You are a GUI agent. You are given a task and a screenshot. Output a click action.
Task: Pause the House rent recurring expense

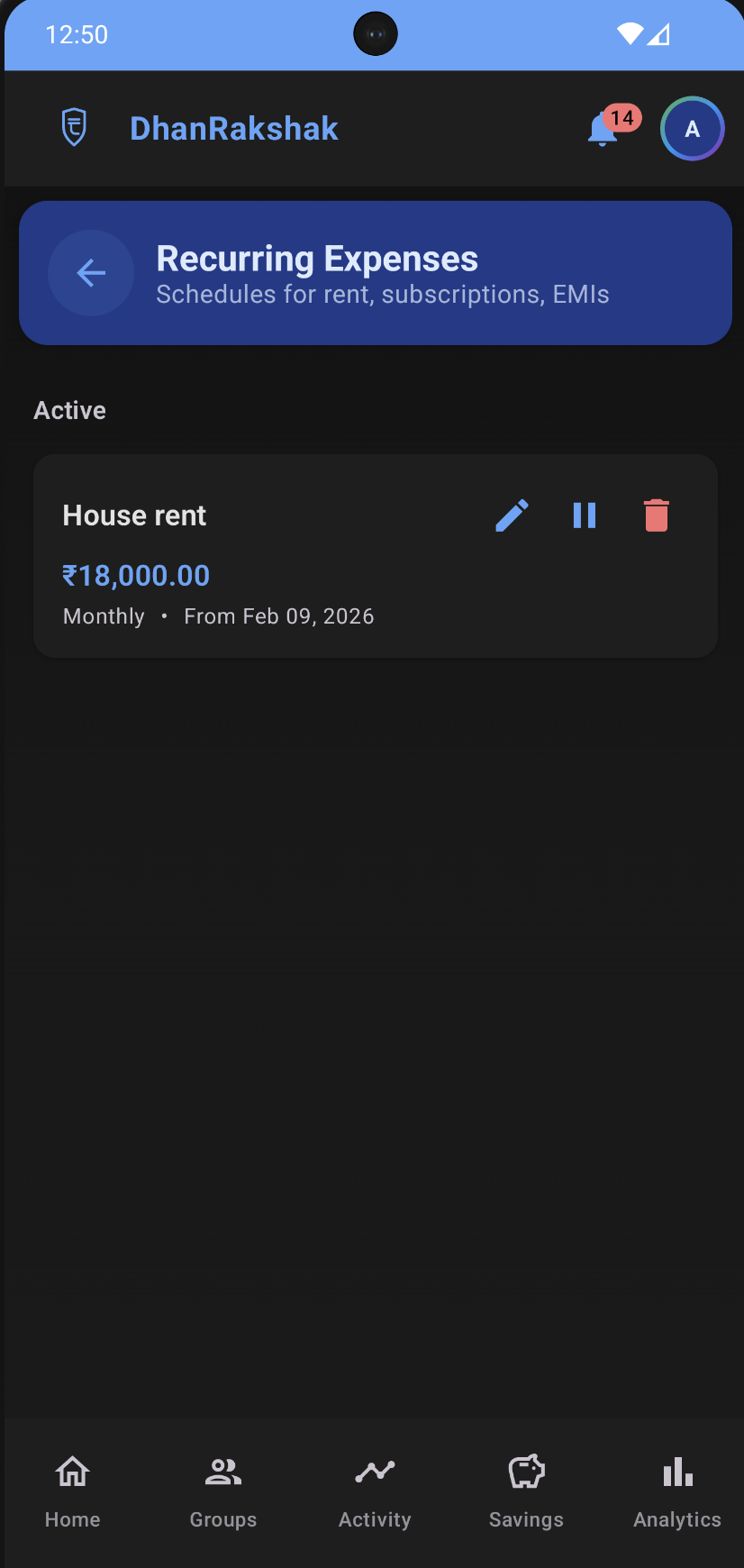[584, 515]
